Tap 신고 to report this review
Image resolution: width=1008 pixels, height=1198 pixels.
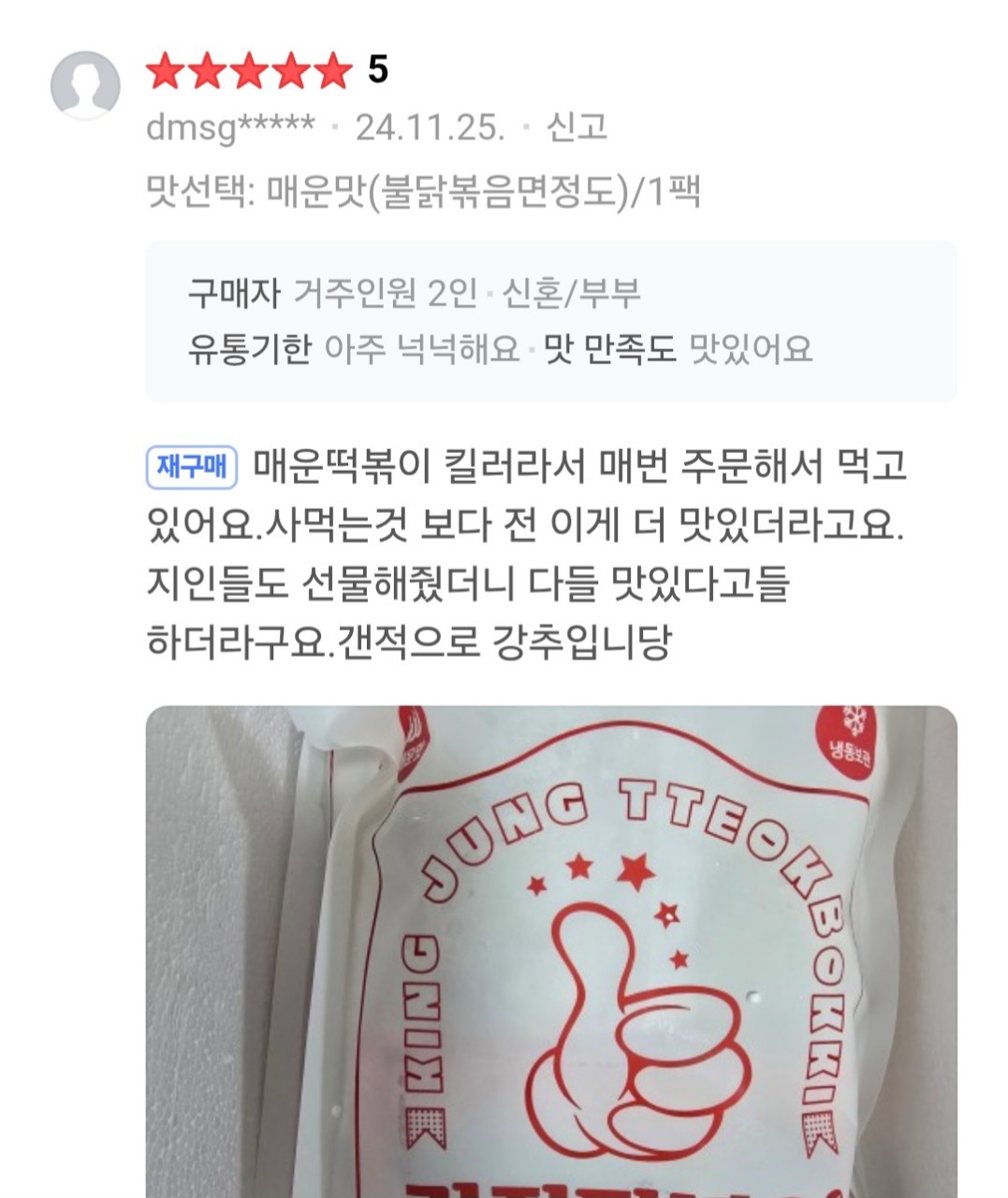coord(577,126)
